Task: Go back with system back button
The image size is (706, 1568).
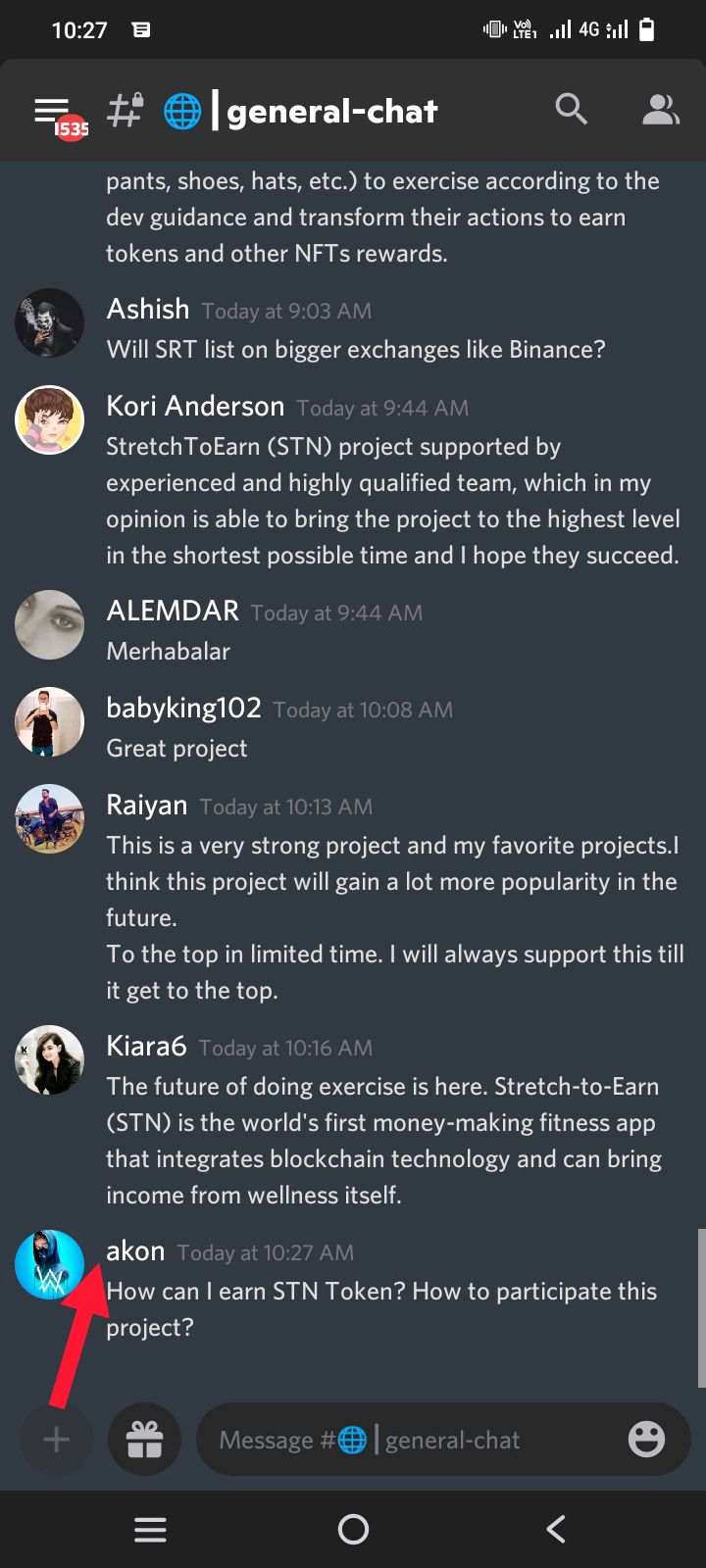Action: pos(556,1529)
